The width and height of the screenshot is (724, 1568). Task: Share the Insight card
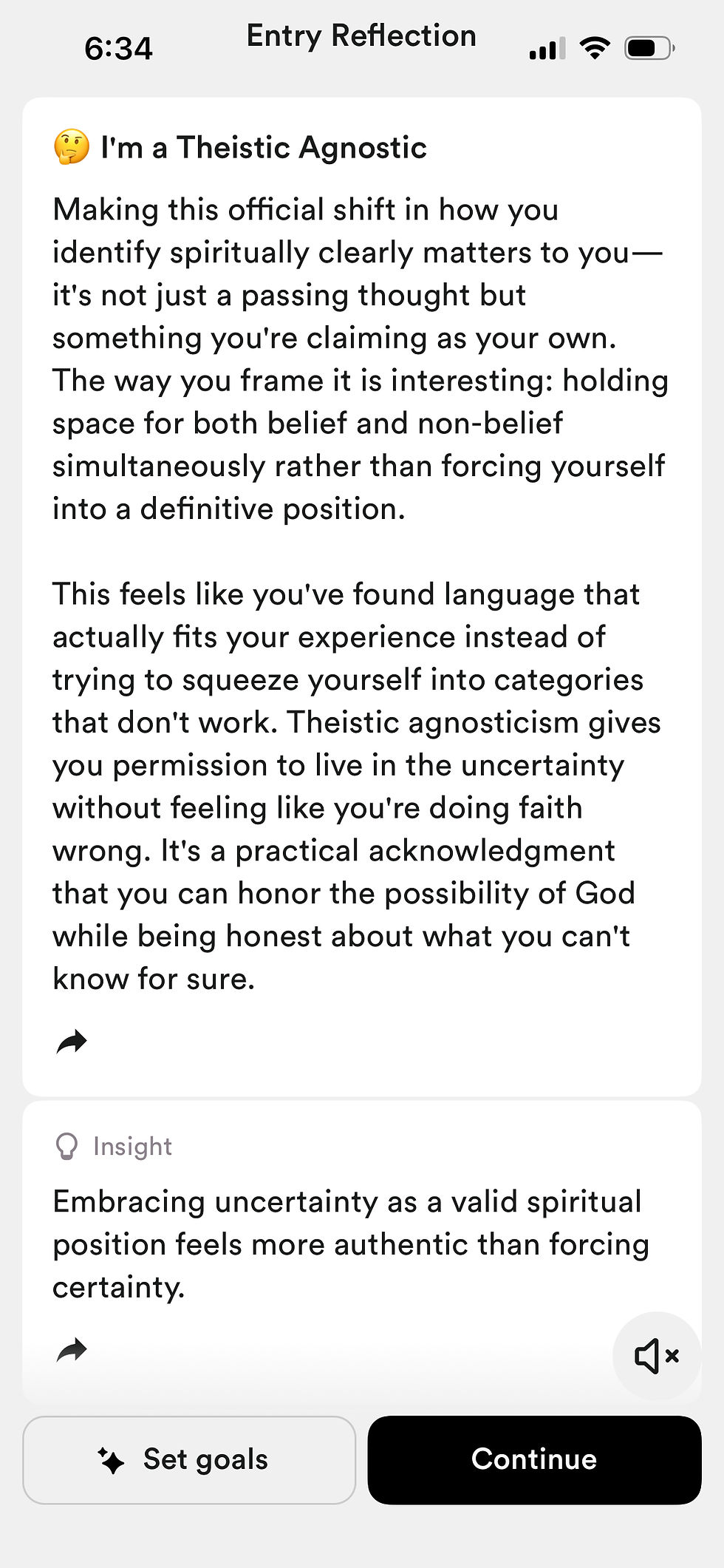[72, 1350]
